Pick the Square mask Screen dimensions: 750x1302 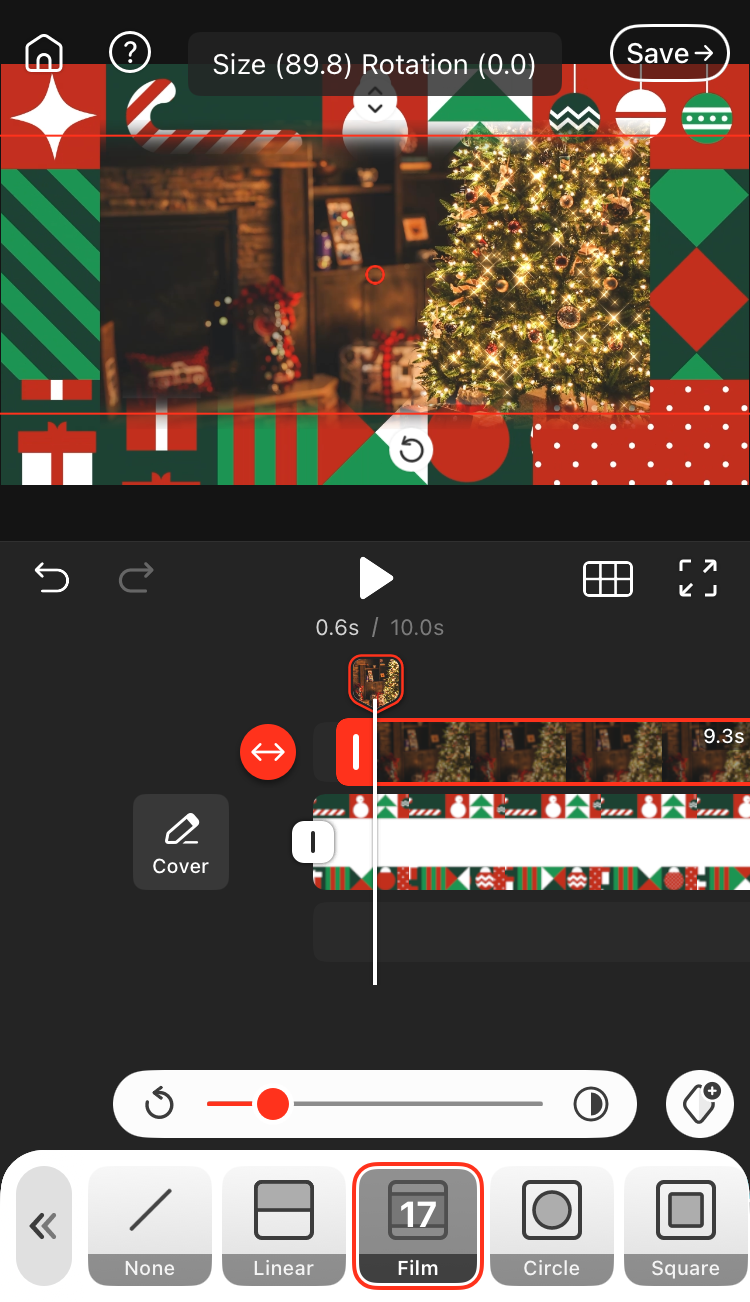click(686, 1225)
